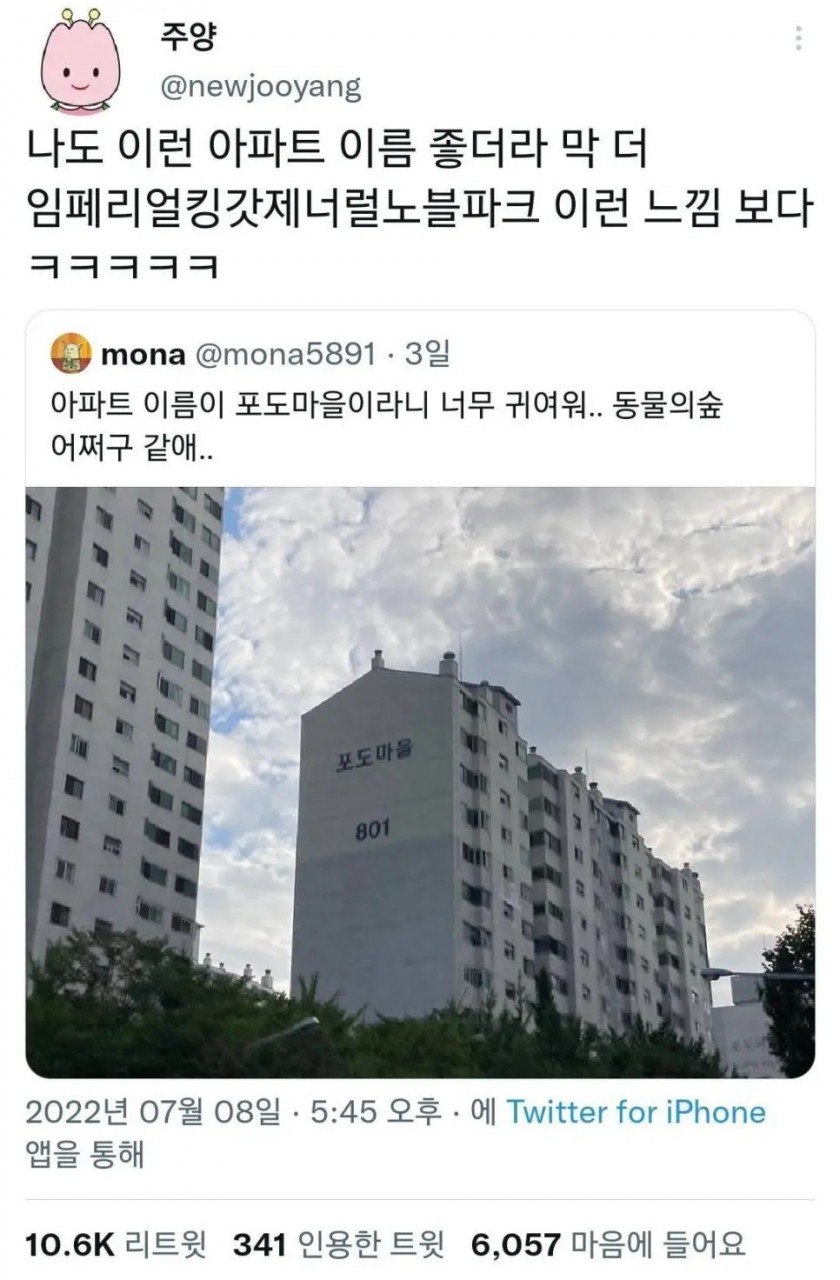Open the @newjooyang handle
The image size is (840, 1280).
click(260, 88)
